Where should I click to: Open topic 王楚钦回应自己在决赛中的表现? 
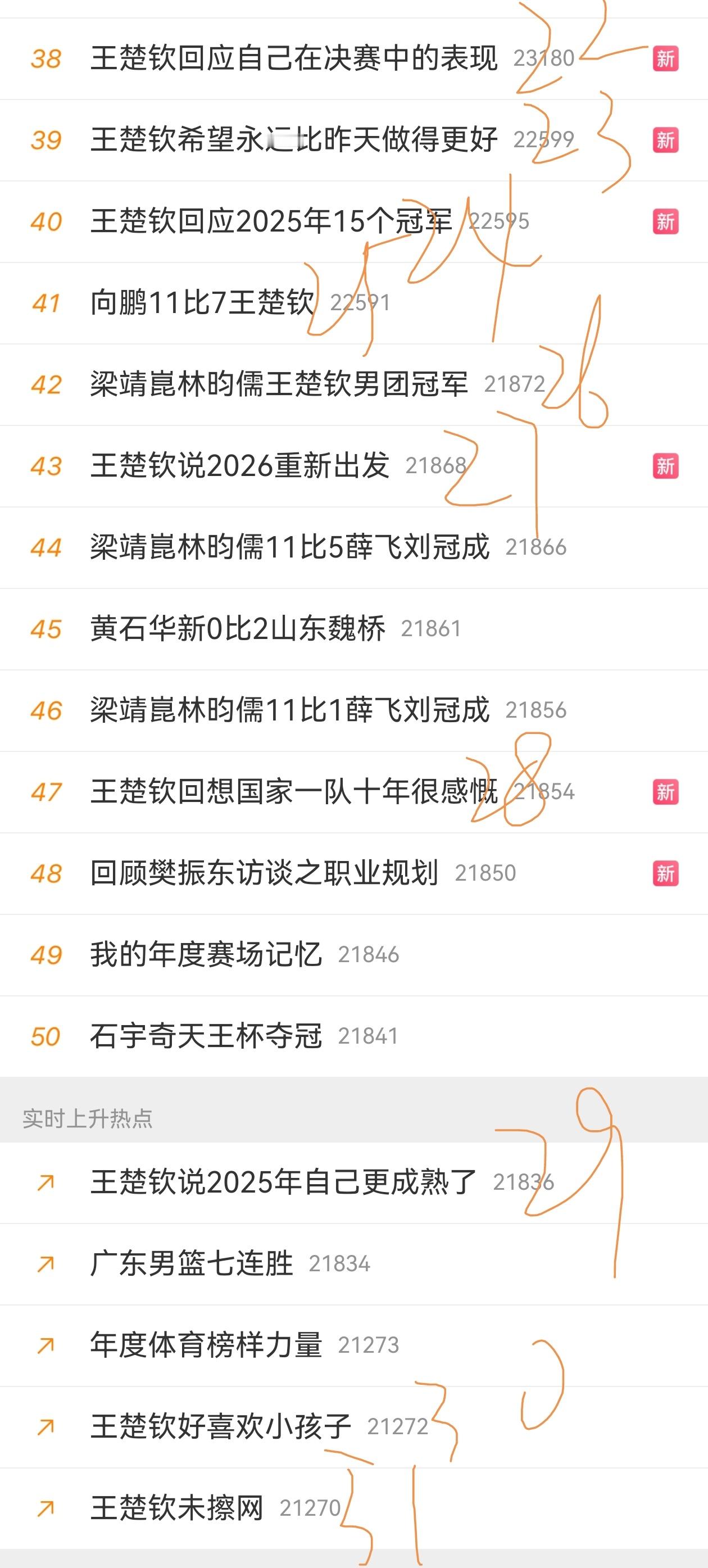click(295, 59)
